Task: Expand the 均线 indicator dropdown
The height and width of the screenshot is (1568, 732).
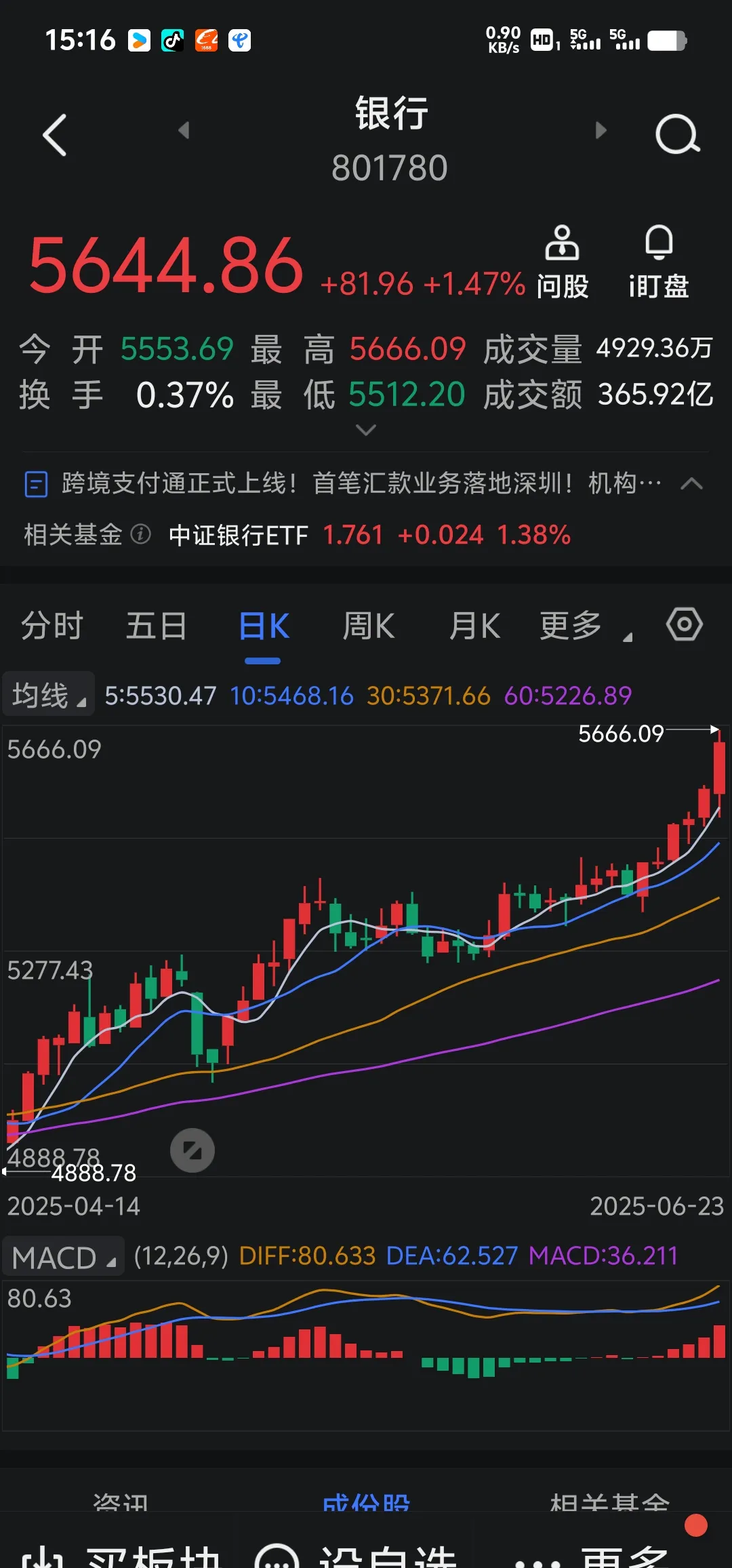Action: pyautogui.click(x=47, y=693)
